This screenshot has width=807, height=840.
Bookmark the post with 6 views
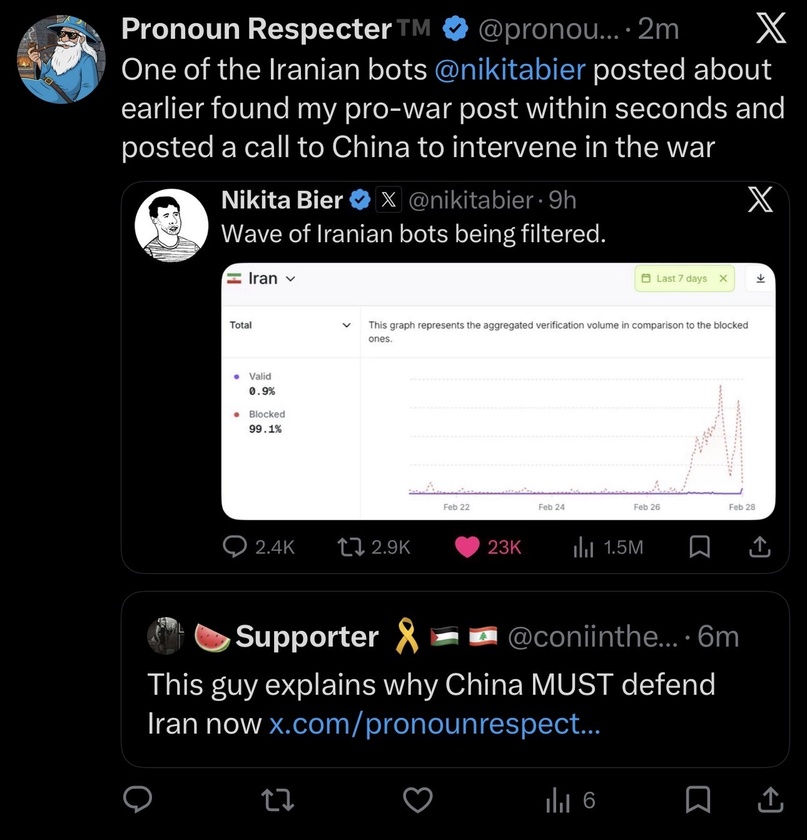click(x=698, y=799)
